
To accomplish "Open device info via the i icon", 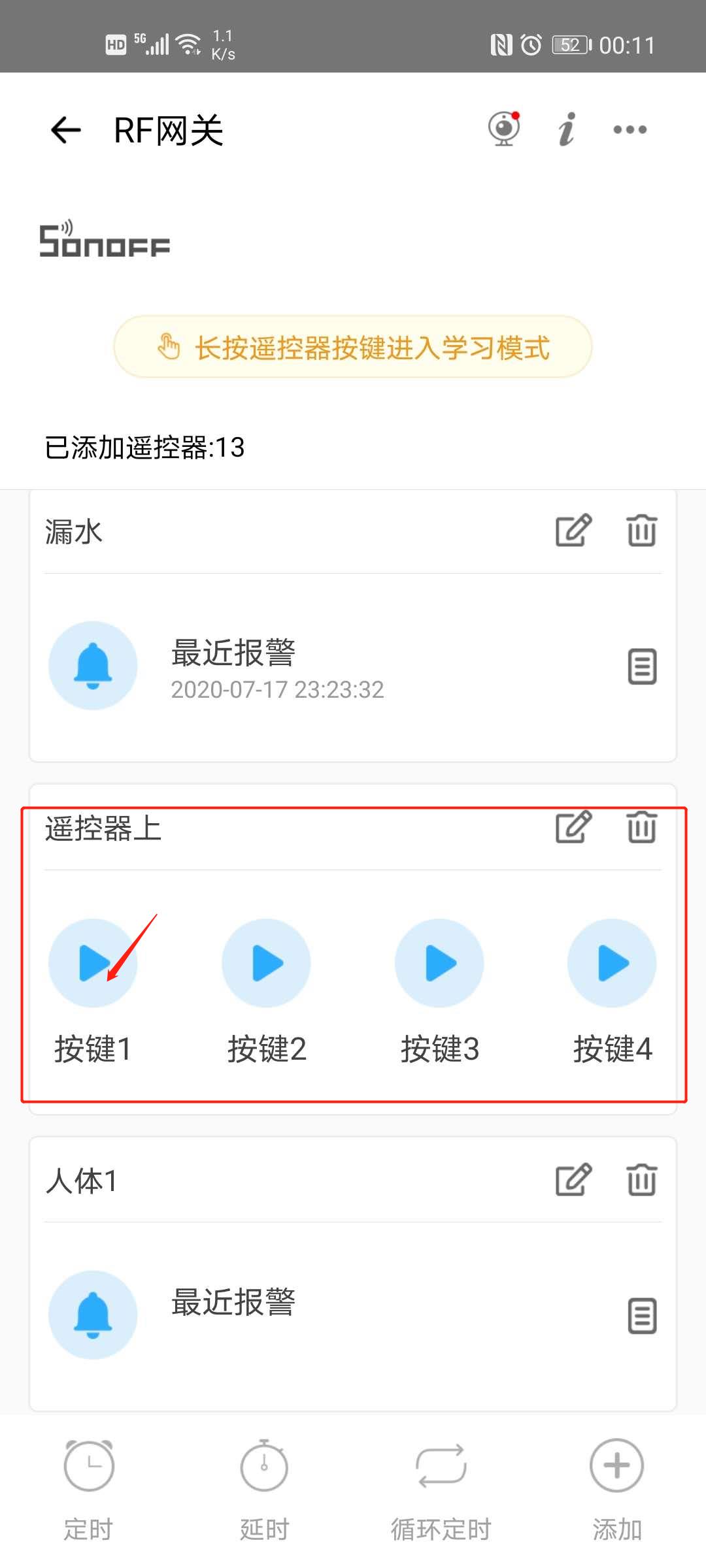I will pos(566,129).
